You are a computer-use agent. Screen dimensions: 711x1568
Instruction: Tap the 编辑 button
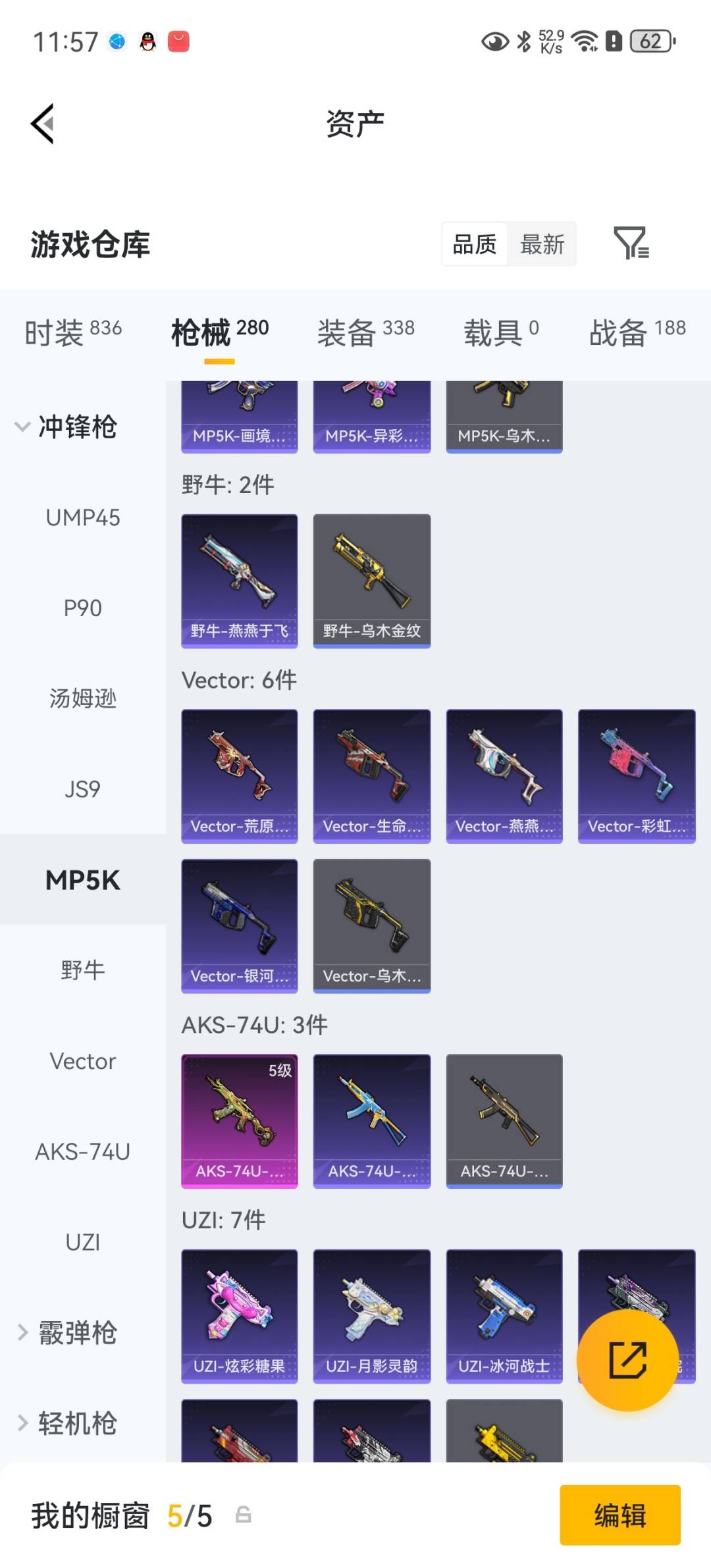pyautogui.click(x=619, y=1515)
